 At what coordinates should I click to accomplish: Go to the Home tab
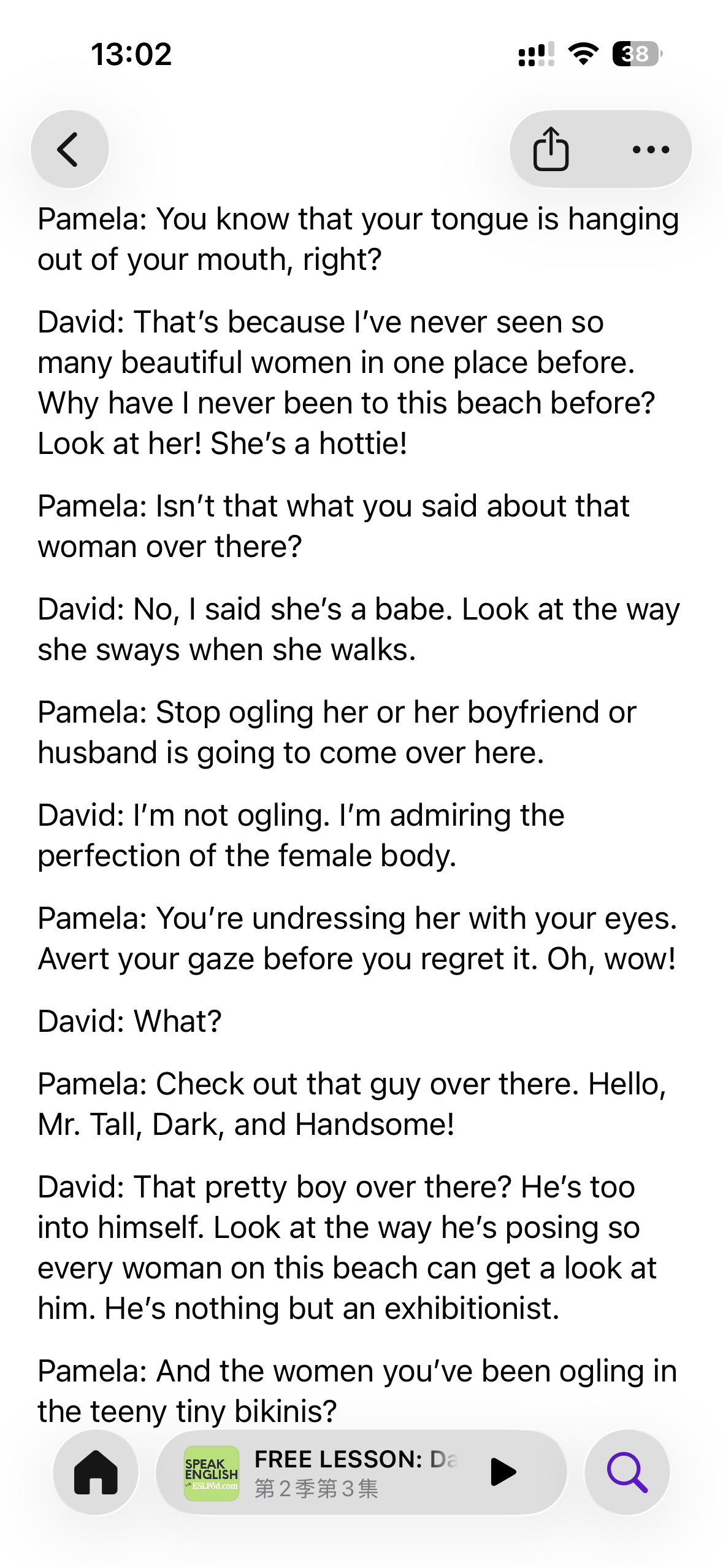[x=96, y=1472]
